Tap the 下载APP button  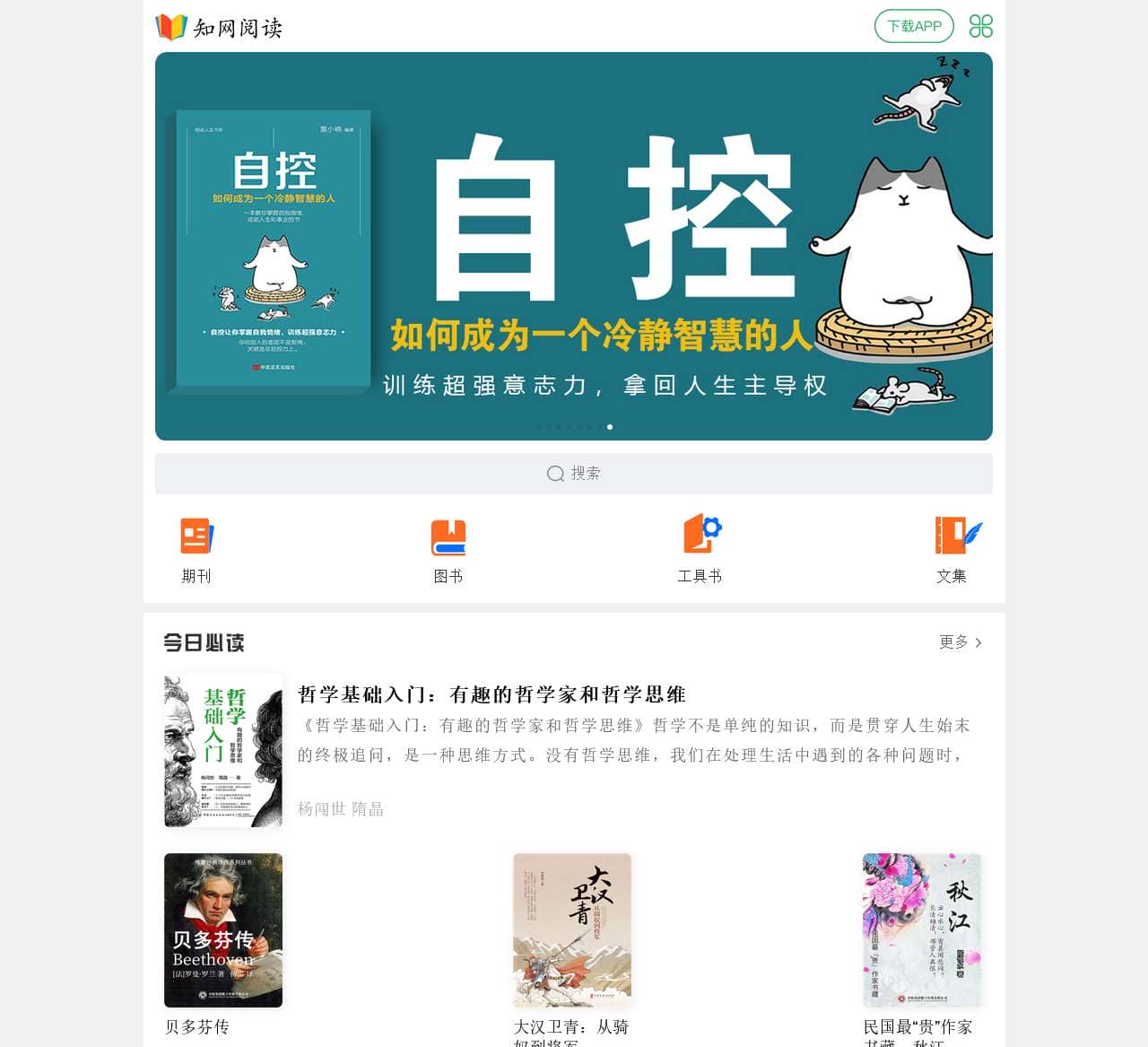pyautogui.click(x=914, y=26)
